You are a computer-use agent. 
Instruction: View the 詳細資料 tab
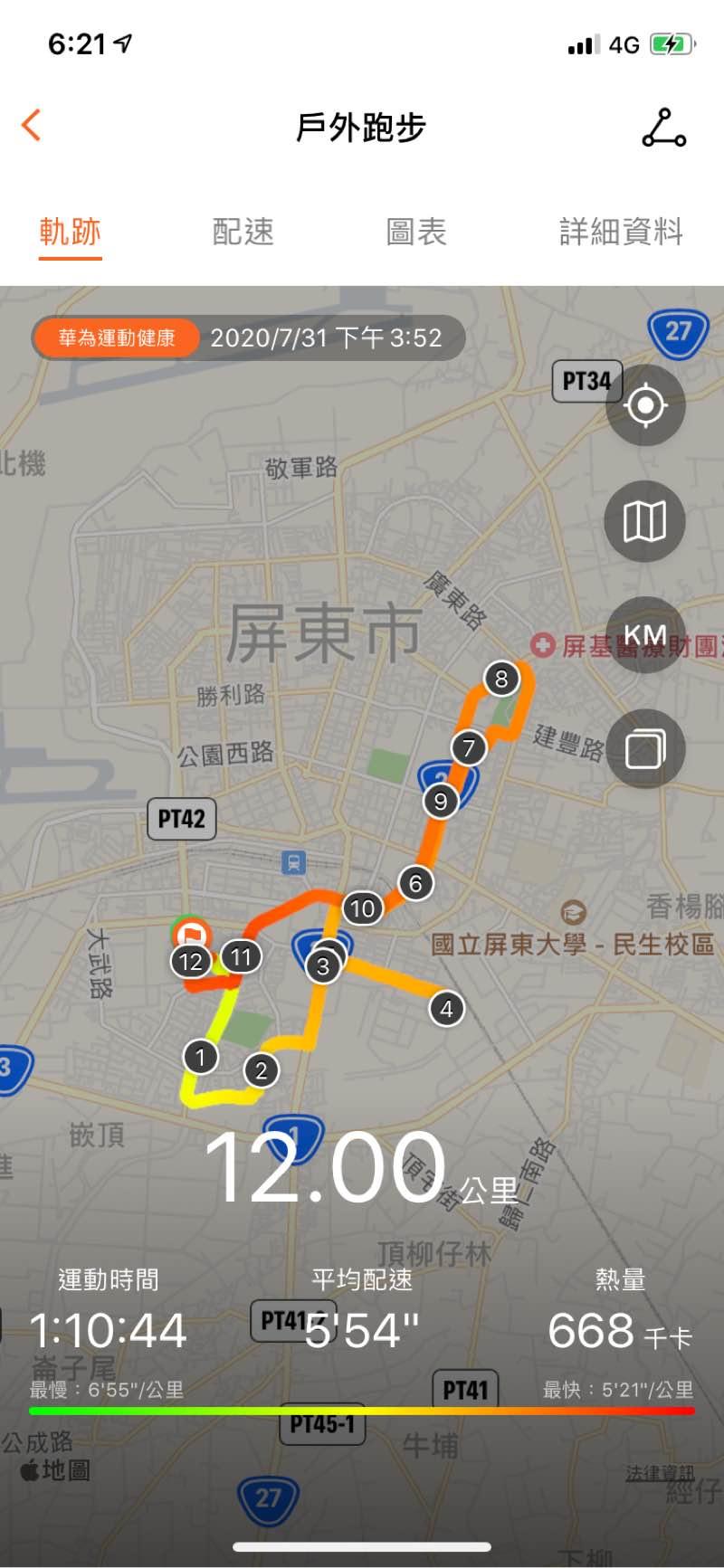point(621,233)
